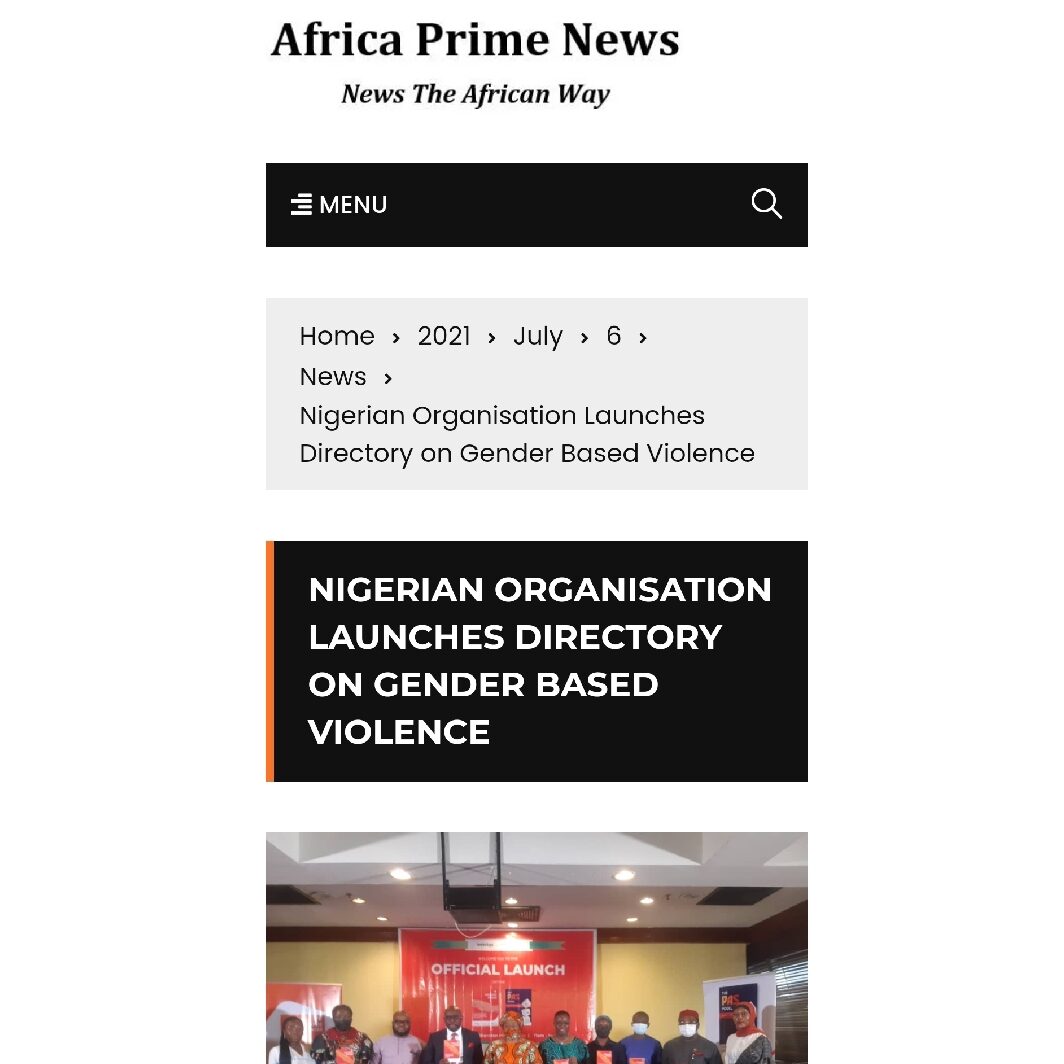Tap the Africa Prime News site logo

[475, 62]
